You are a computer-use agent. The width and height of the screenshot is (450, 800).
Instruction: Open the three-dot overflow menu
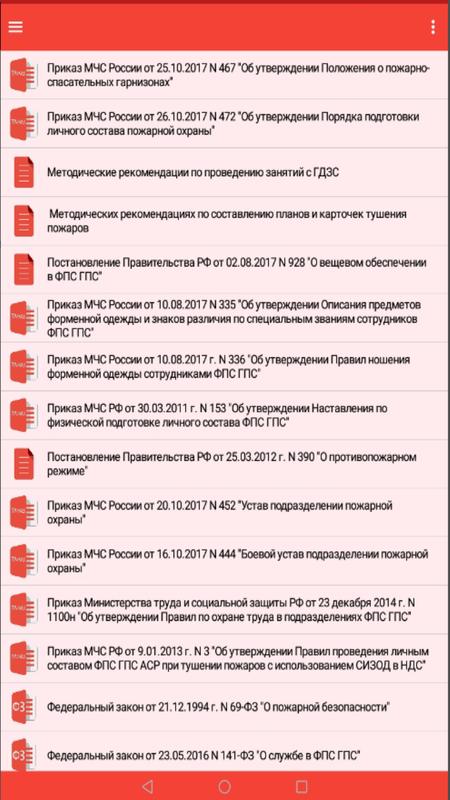click(433, 27)
